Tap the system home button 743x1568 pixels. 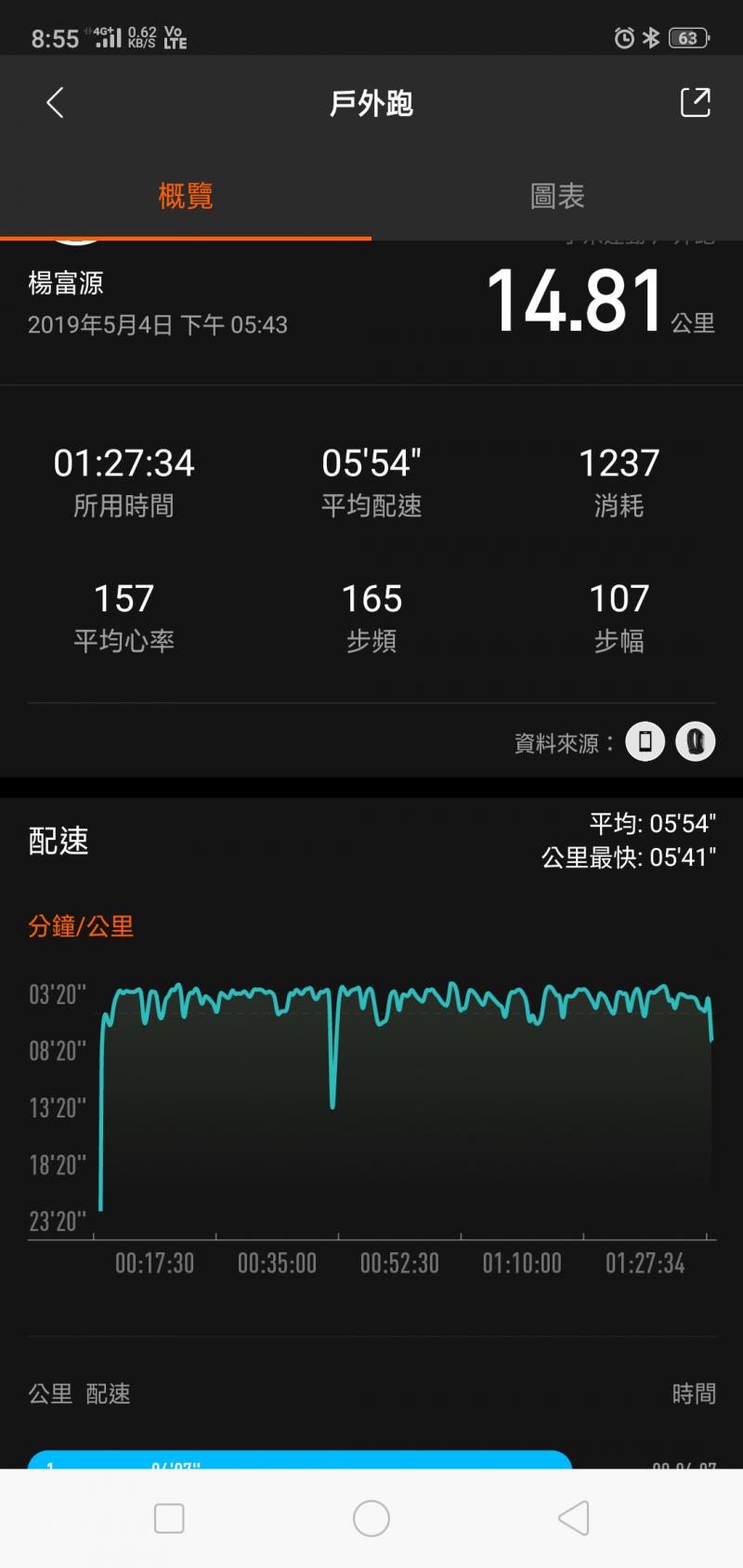371,1518
